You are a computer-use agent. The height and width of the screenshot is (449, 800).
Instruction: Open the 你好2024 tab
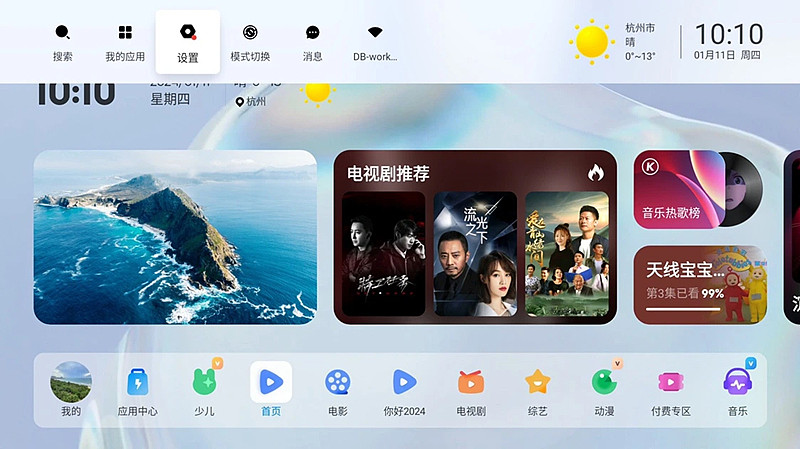click(404, 389)
